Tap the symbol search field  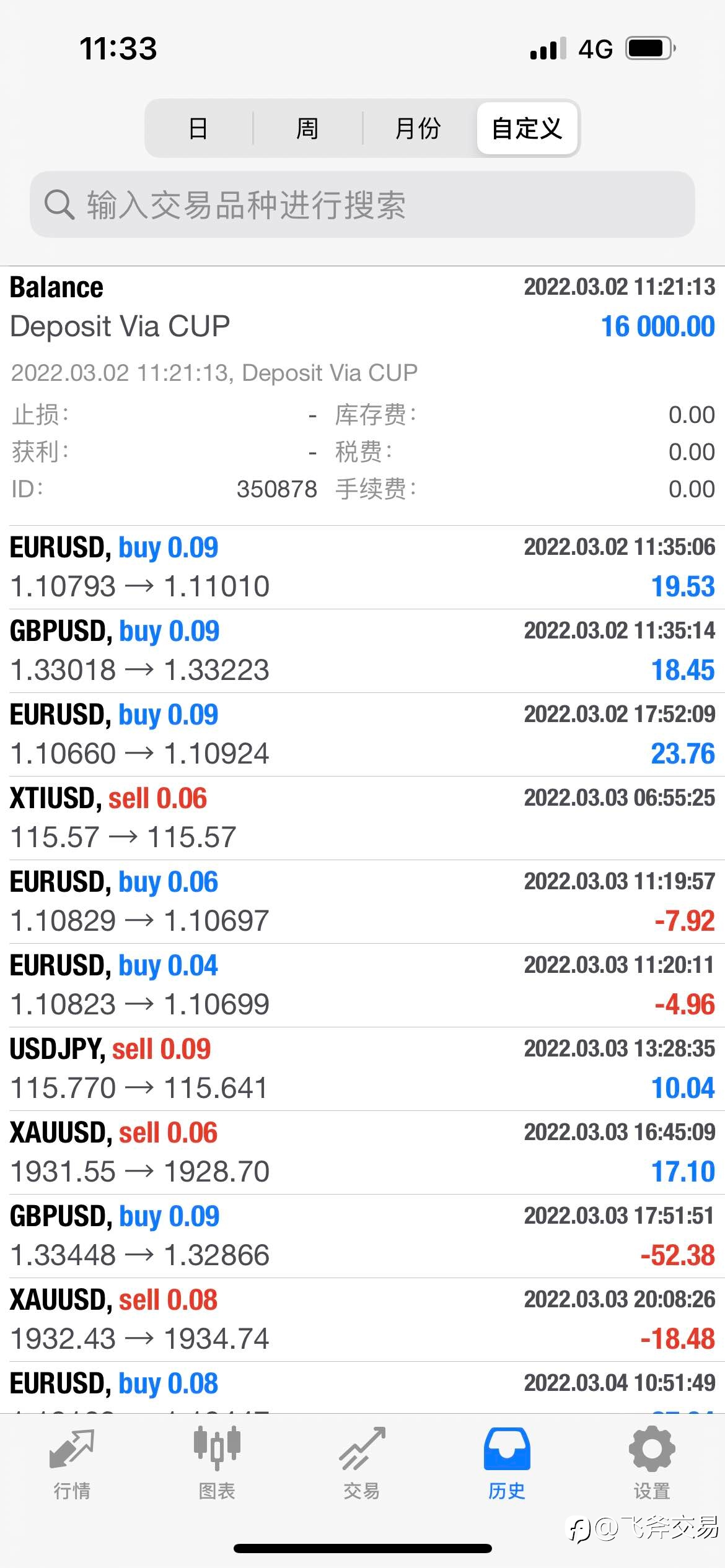point(362,204)
